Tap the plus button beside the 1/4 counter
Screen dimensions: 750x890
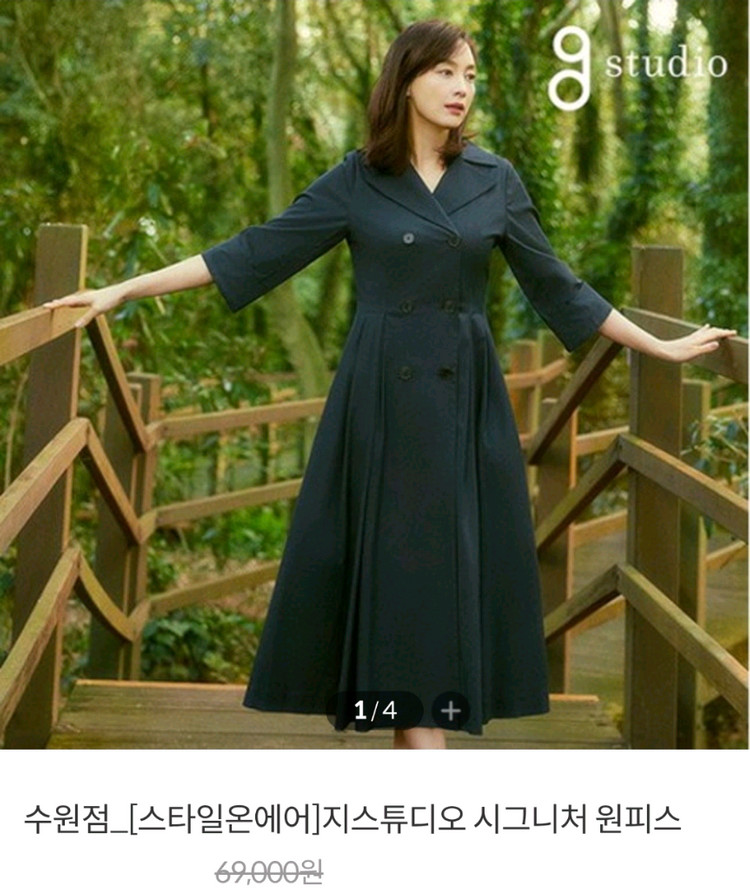coord(451,710)
